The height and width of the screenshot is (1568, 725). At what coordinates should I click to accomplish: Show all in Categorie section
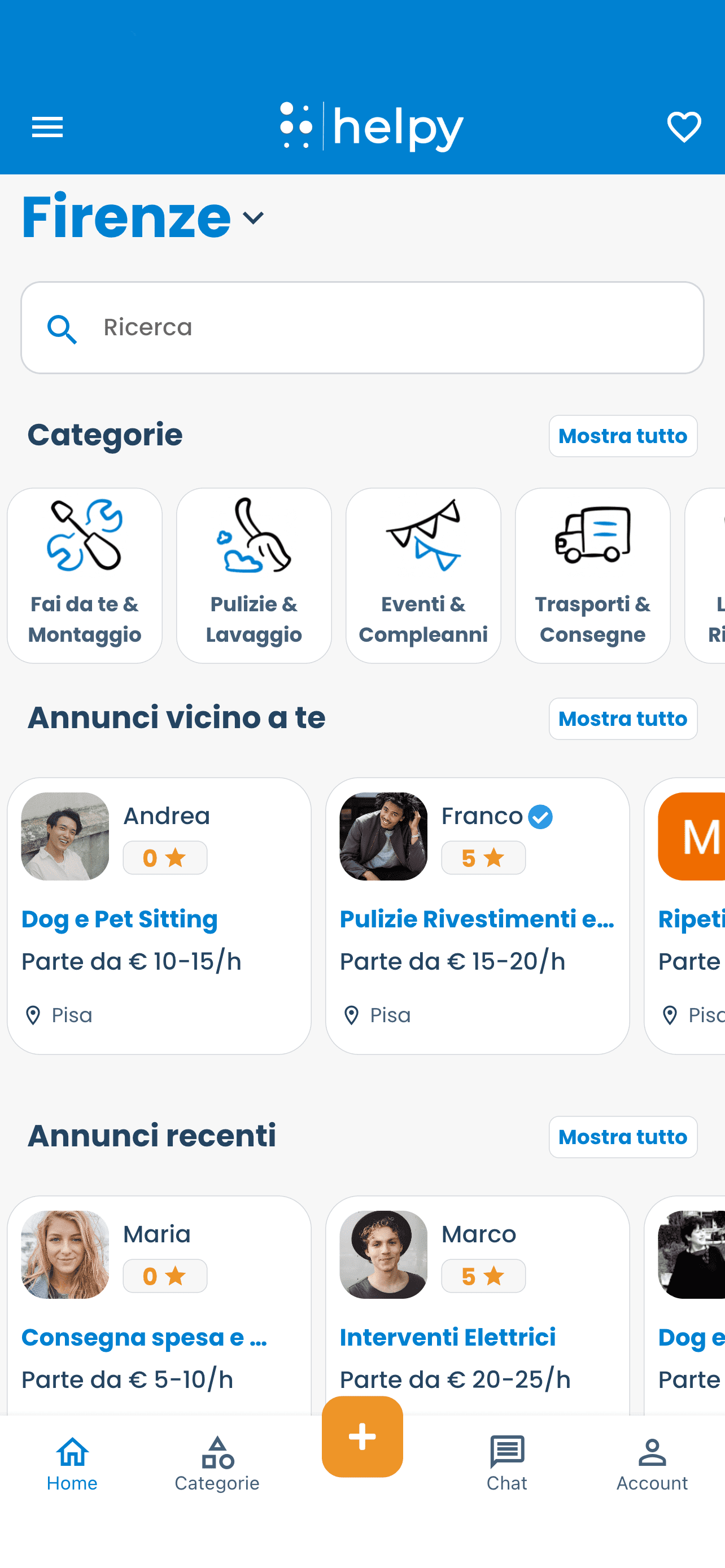[622, 436]
